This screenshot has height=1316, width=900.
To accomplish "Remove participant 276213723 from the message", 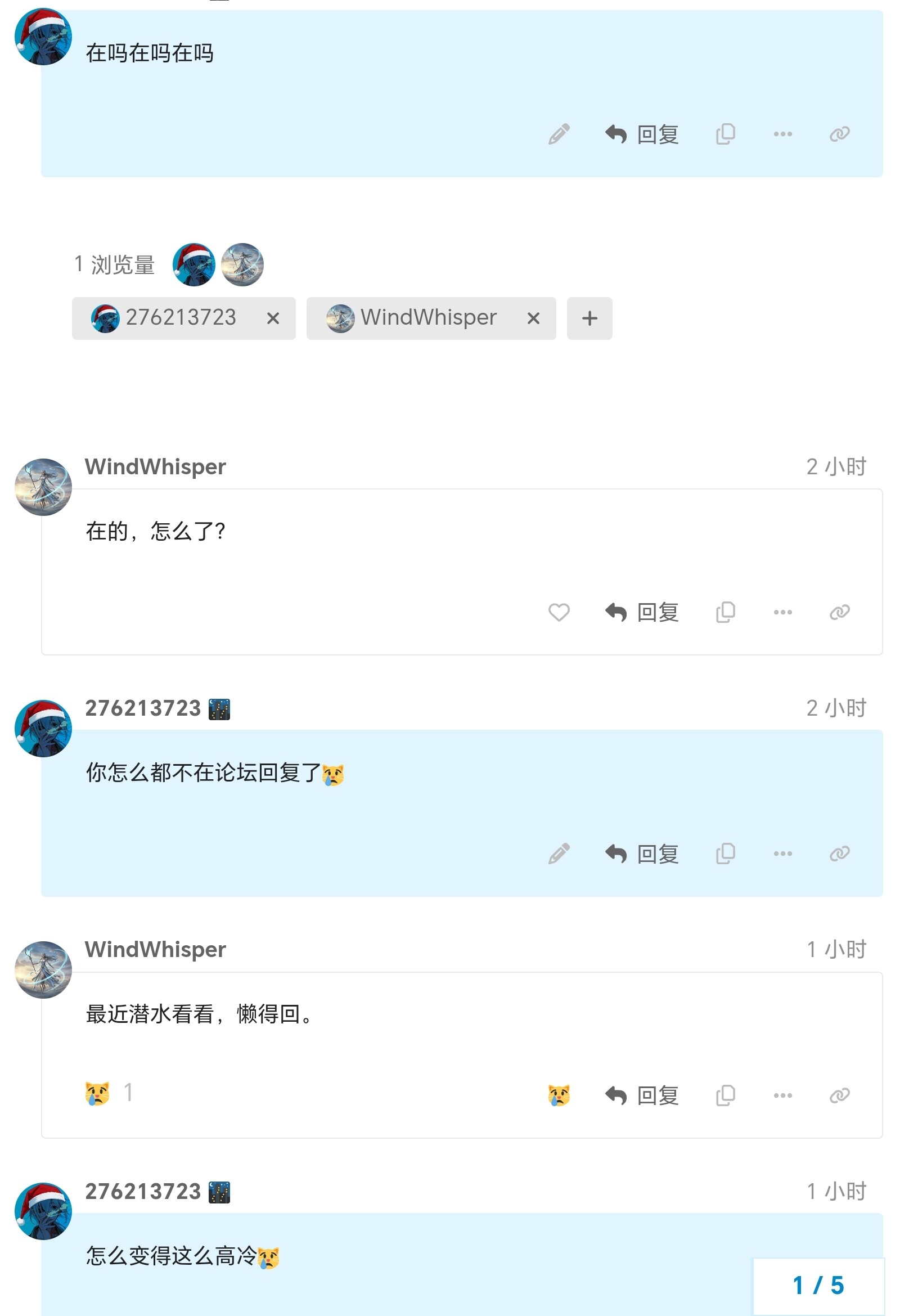I will tap(273, 318).
